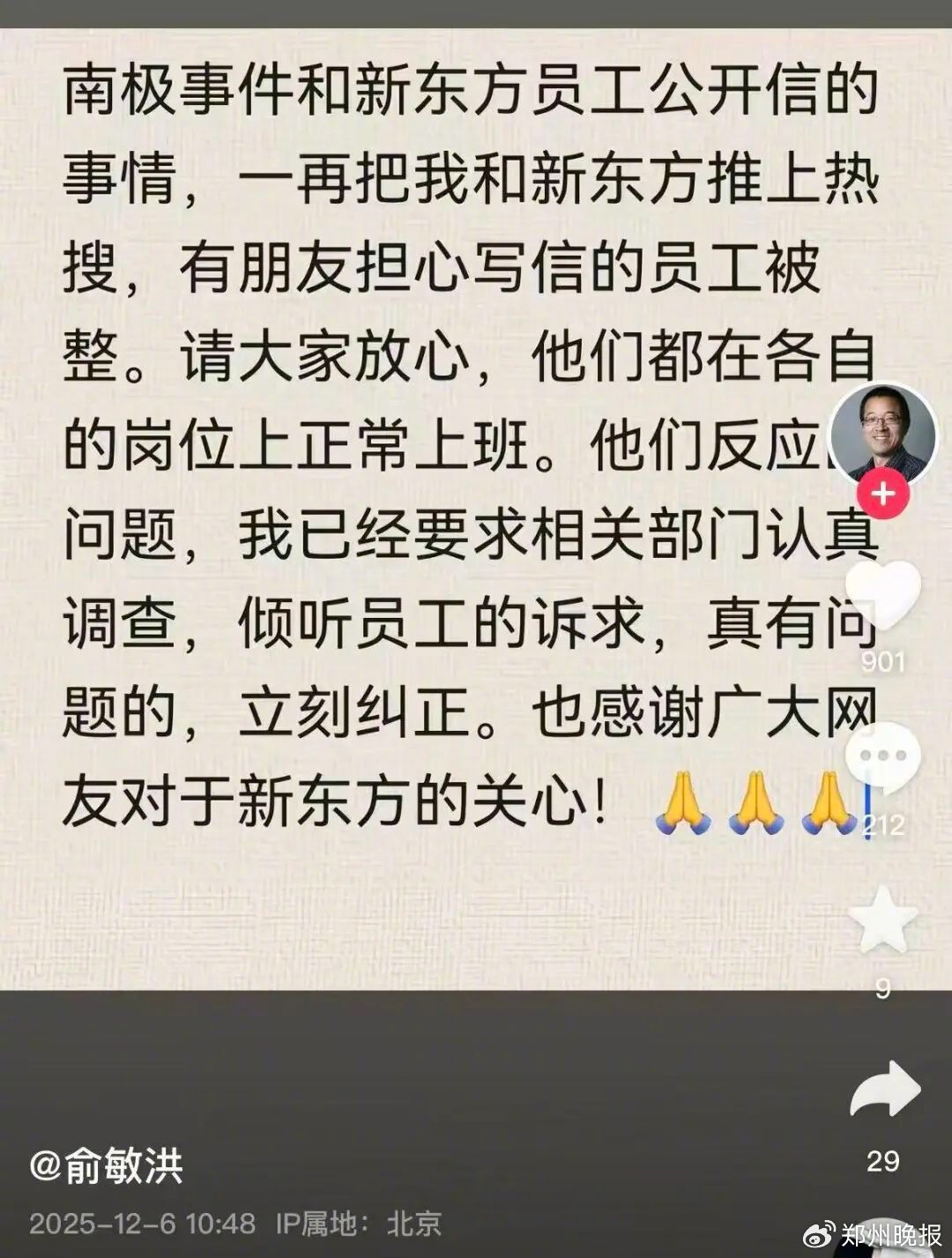Like this post with the heart
Viewport: 952px width, 1258px height.
[x=882, y=595]
